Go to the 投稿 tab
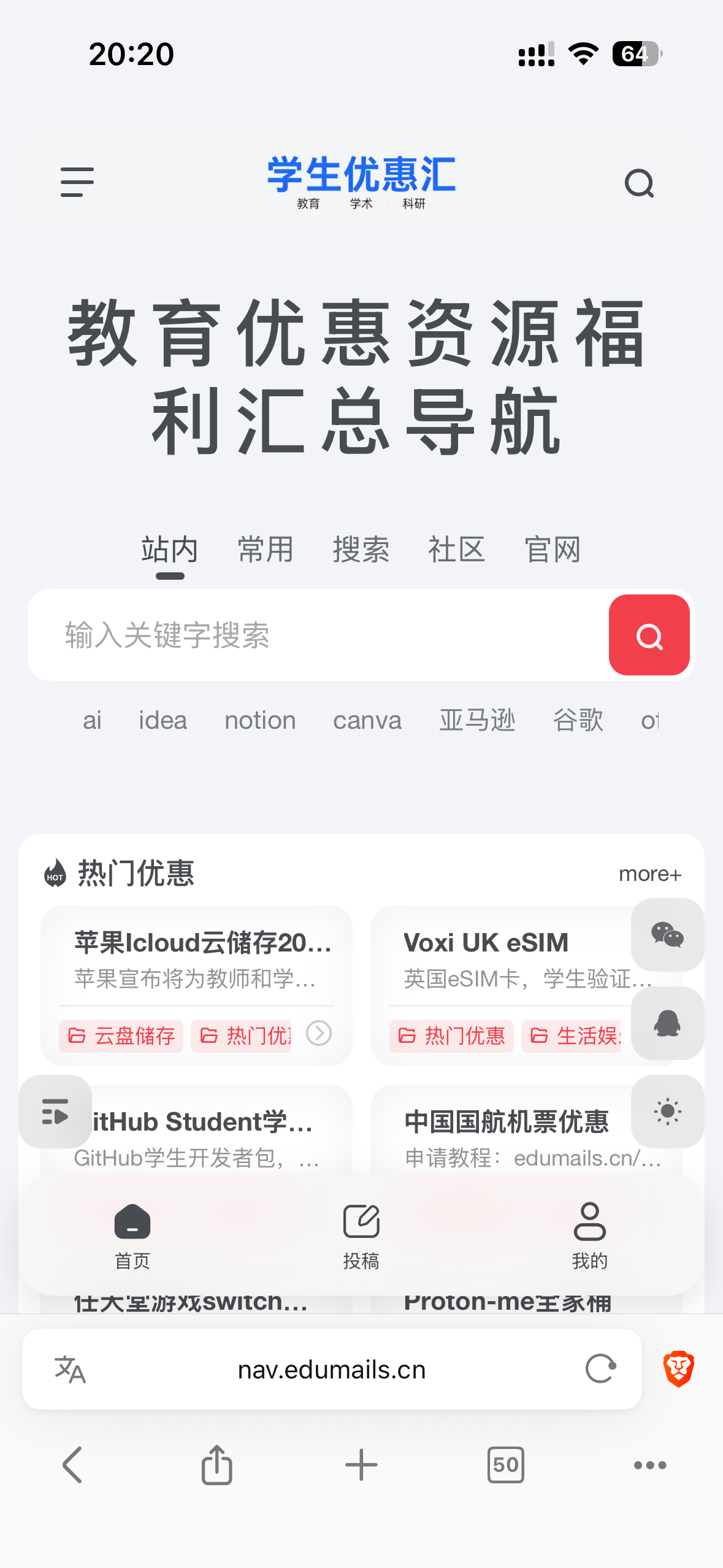This screenshot has width=723, height=1568. pyautogui.click(x=361, y=1234)
